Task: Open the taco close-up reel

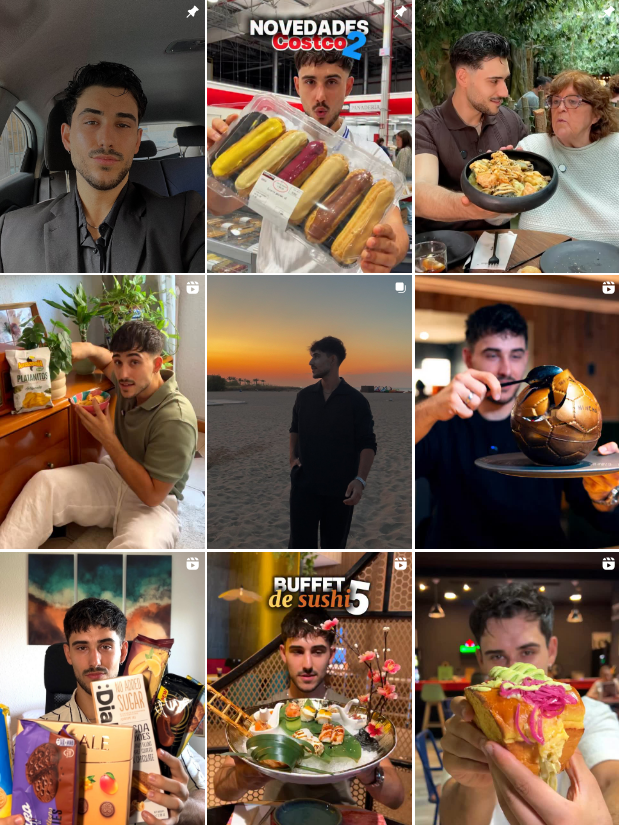Action: coord(517,688)
